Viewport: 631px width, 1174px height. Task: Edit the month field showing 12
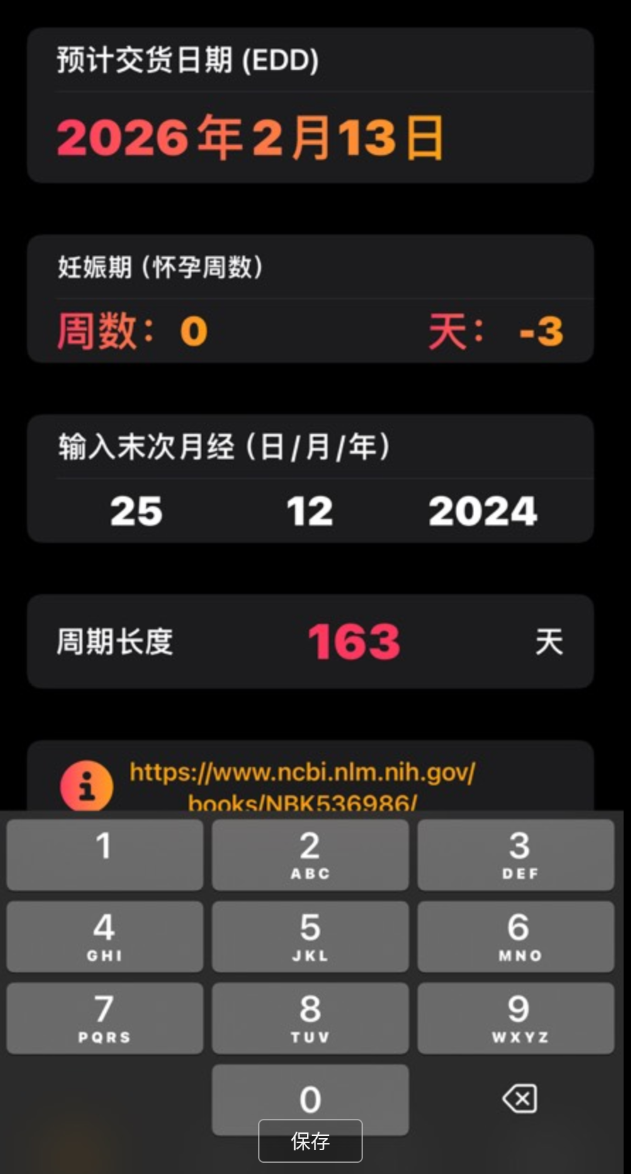[x=309, y=511]
